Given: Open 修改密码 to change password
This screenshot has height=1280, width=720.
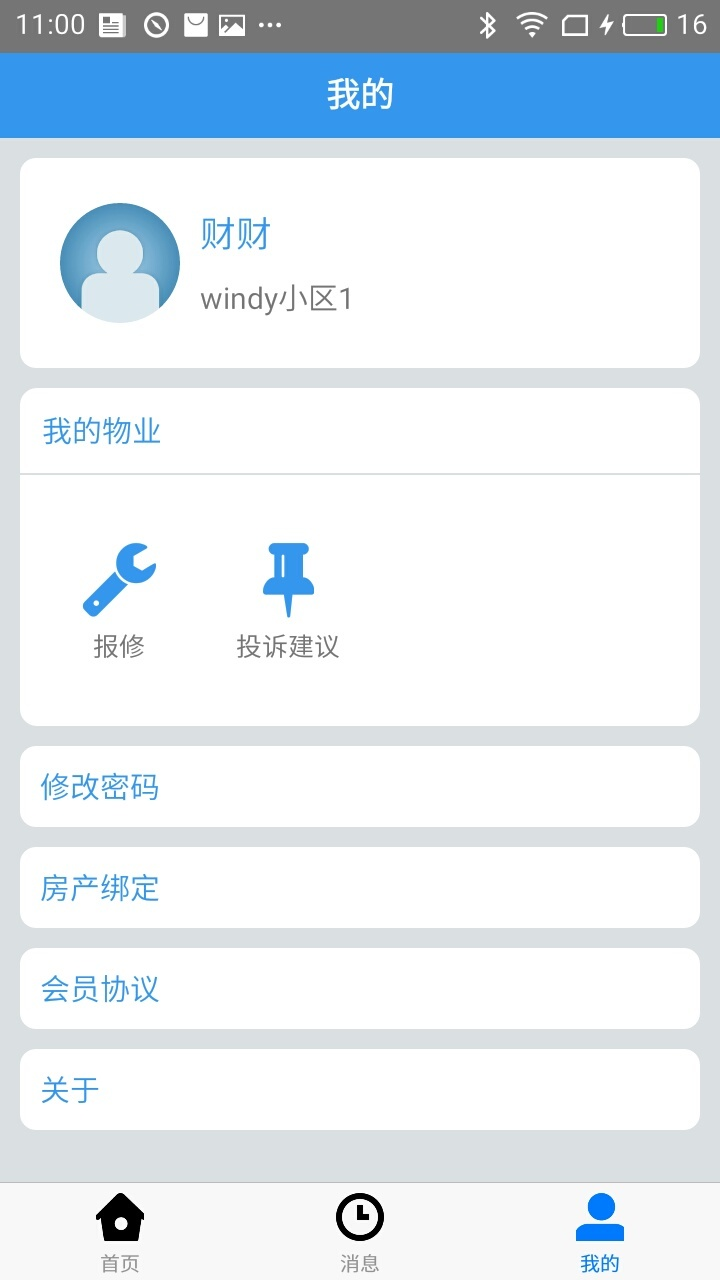Looking at the screenshot, I should tap(360, 787).
